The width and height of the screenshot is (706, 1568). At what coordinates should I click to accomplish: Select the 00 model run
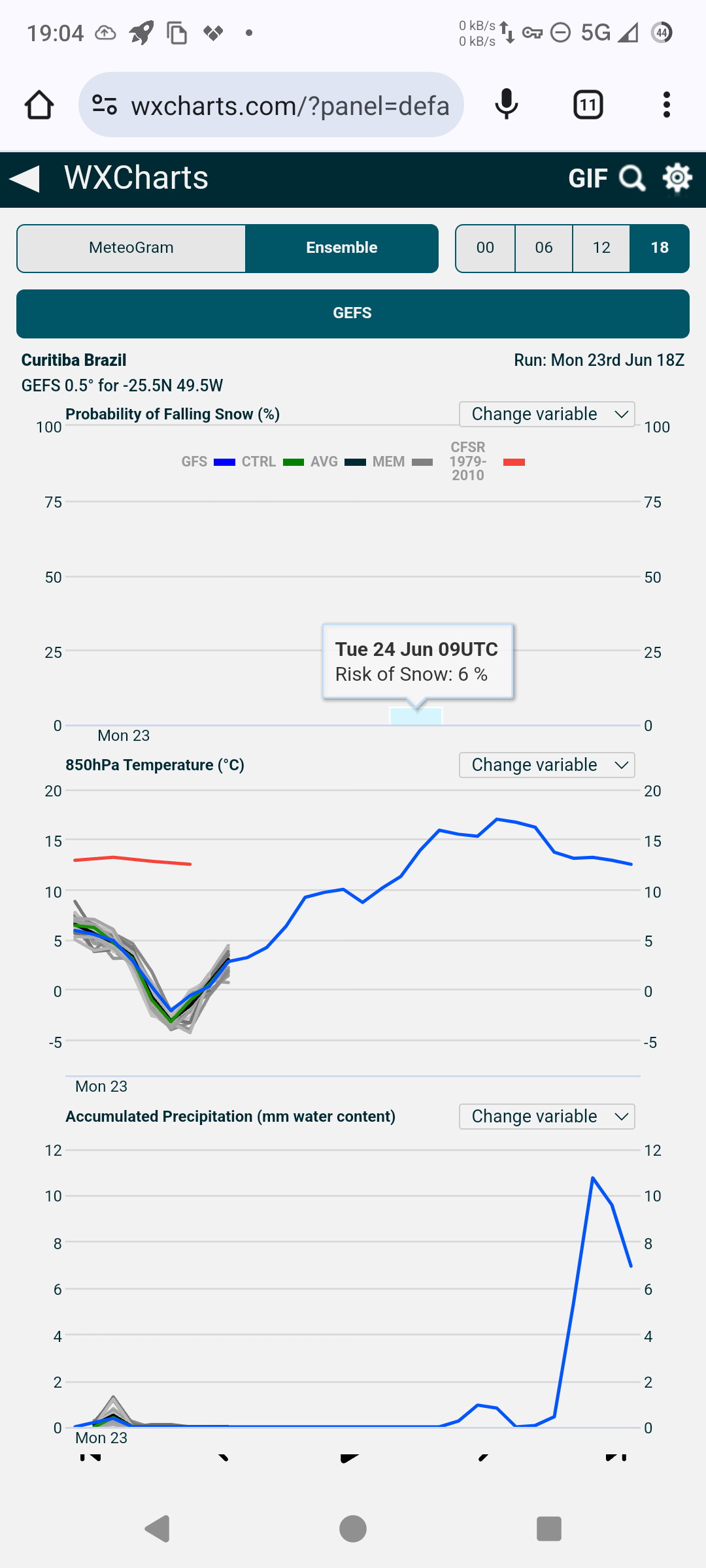[485, 248]
